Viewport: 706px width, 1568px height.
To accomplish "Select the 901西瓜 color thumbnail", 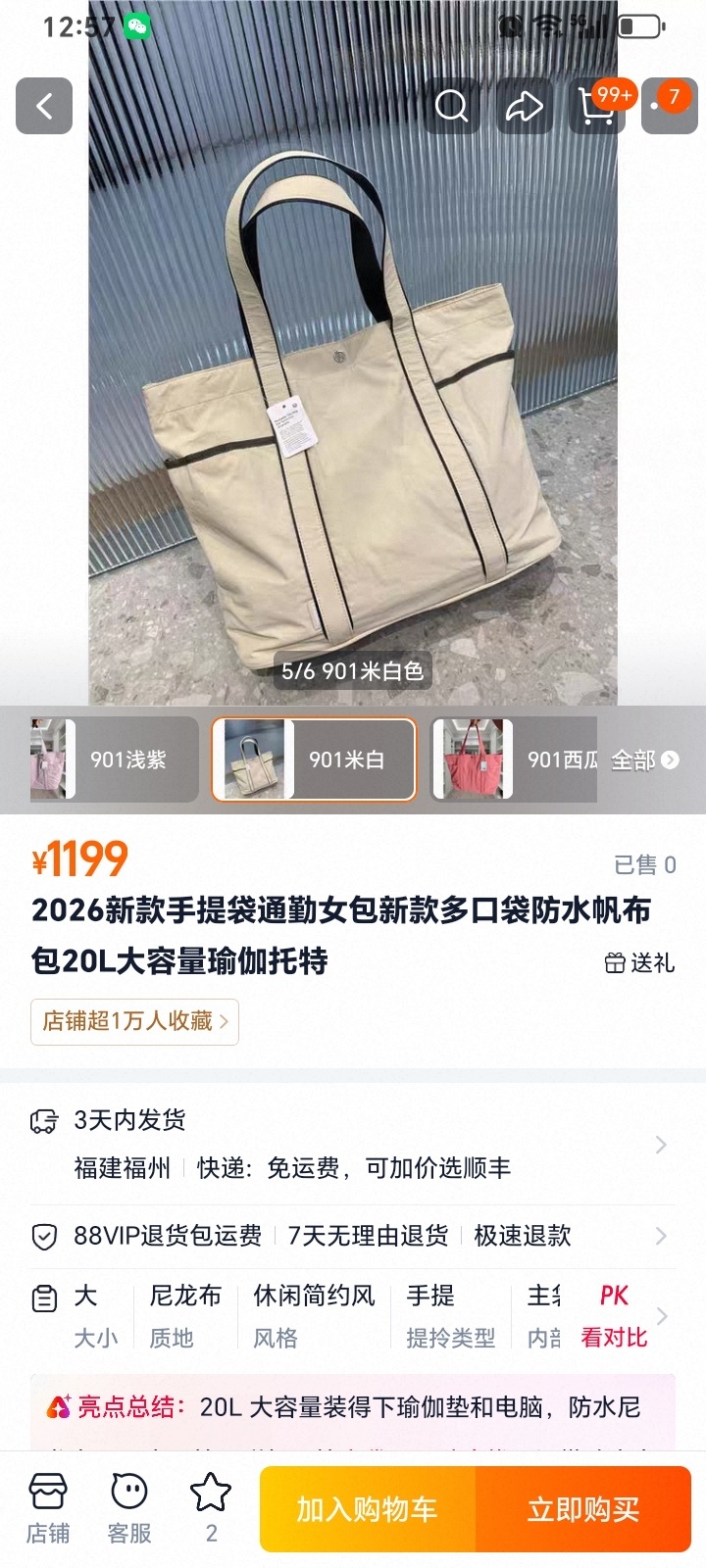I will (x=514, y=759).
